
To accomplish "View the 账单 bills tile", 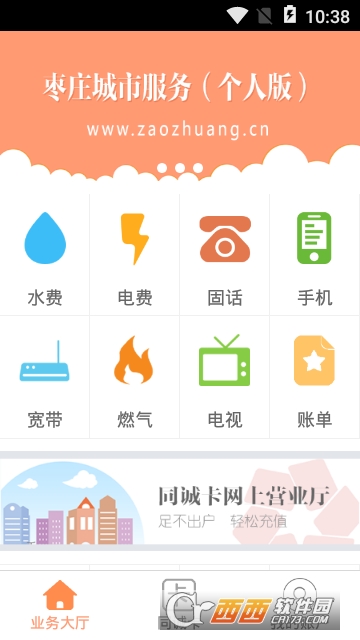I will click(x=314, y=377).
